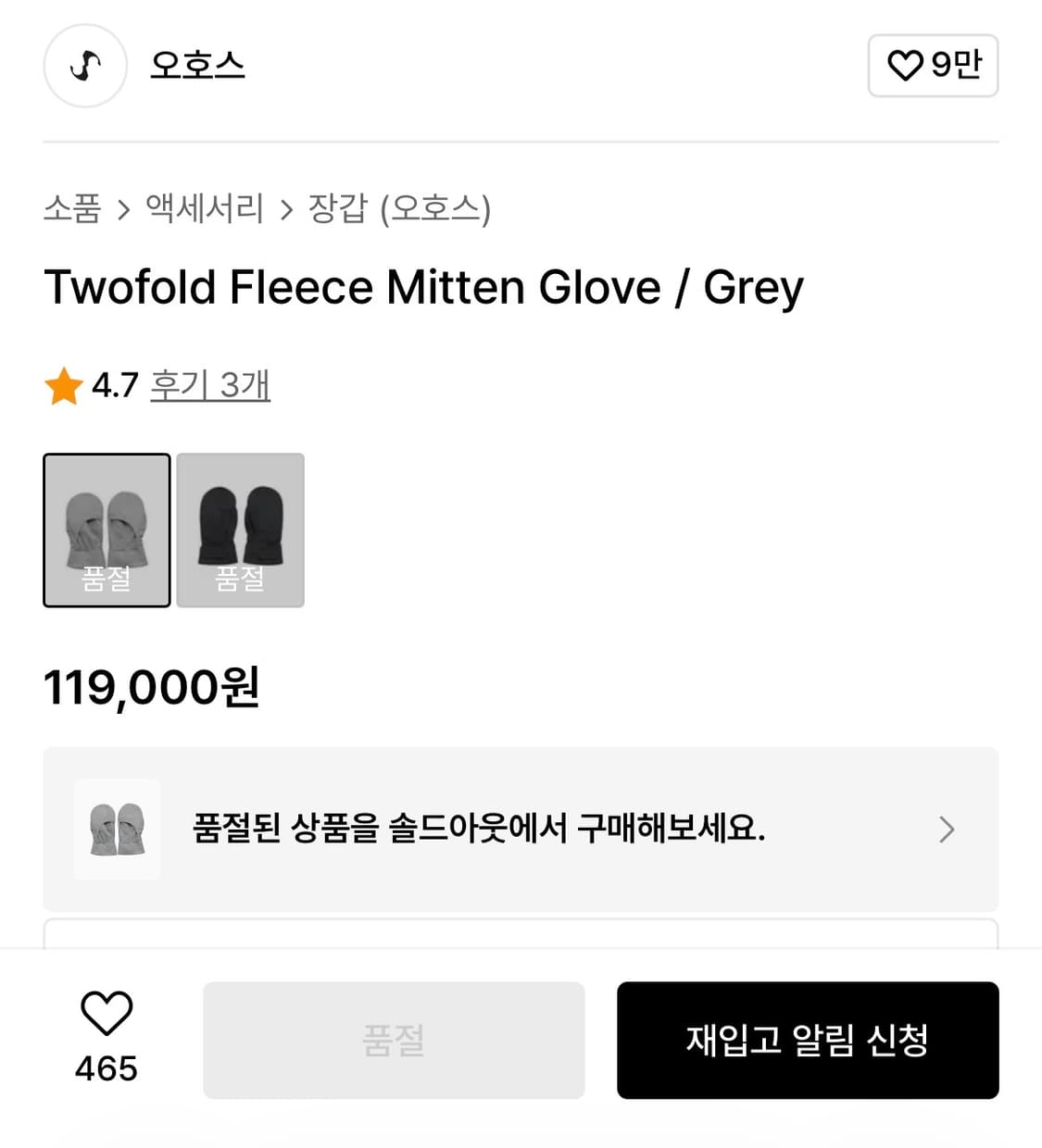This screenshot has height=1148, width=1042.
Task: Tap the wishlist heart icon above 465
Action: [x=107, y=1015]
